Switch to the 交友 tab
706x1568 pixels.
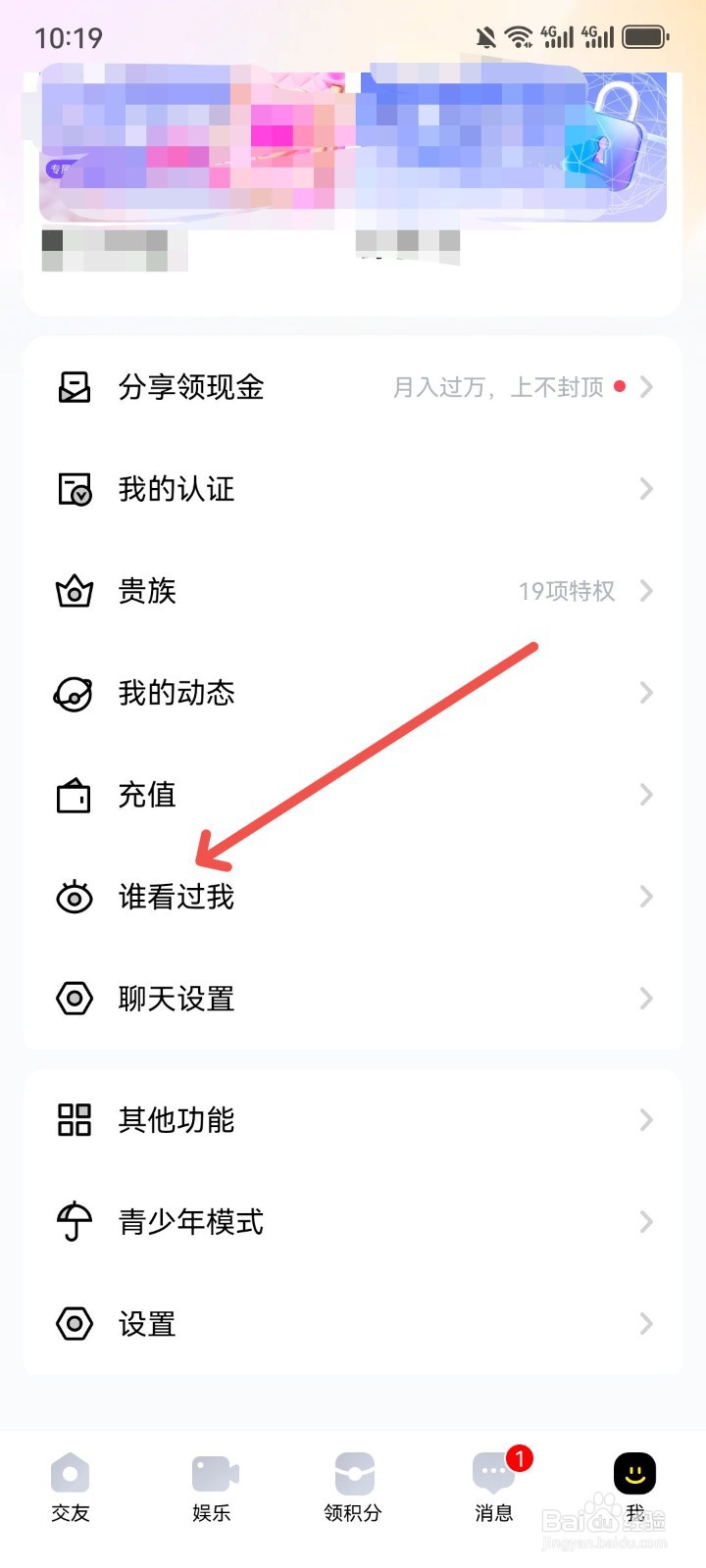tap(70, 1485)
